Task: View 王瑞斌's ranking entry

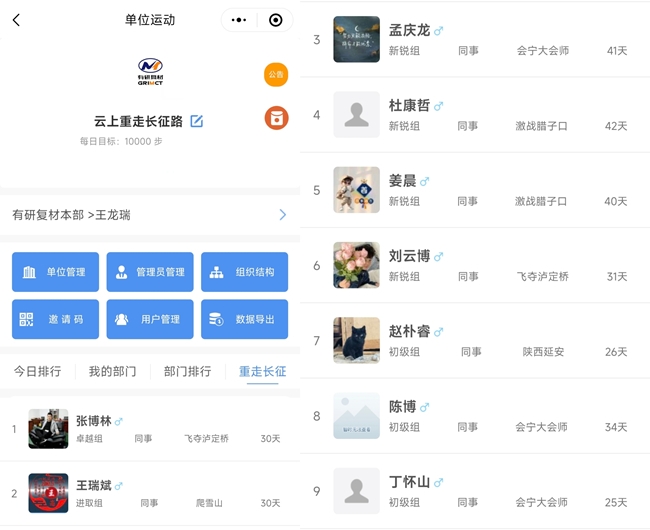Action: (x=150, y=493)
